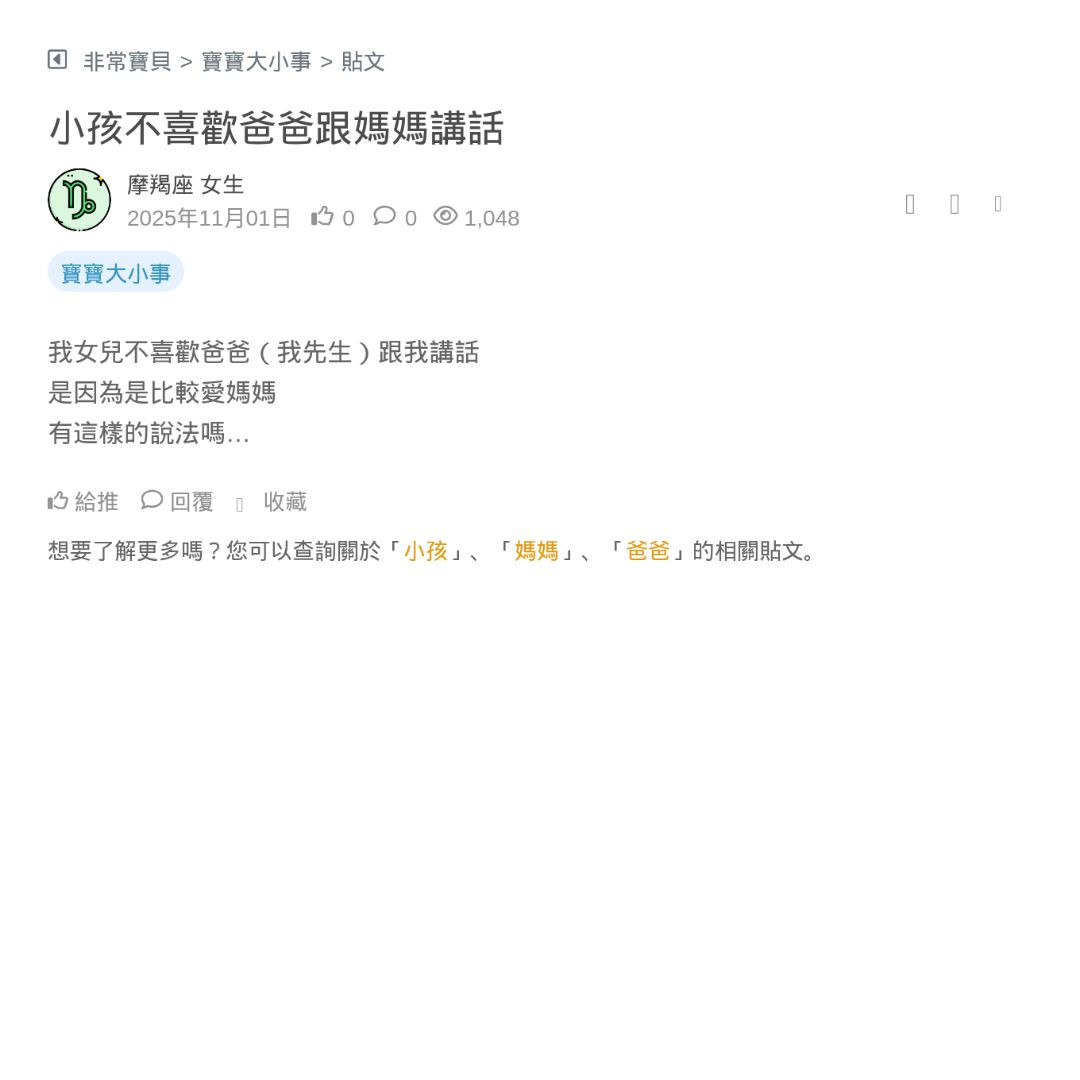Tap 回覆 to reply to the post

(x=178, y=501)
